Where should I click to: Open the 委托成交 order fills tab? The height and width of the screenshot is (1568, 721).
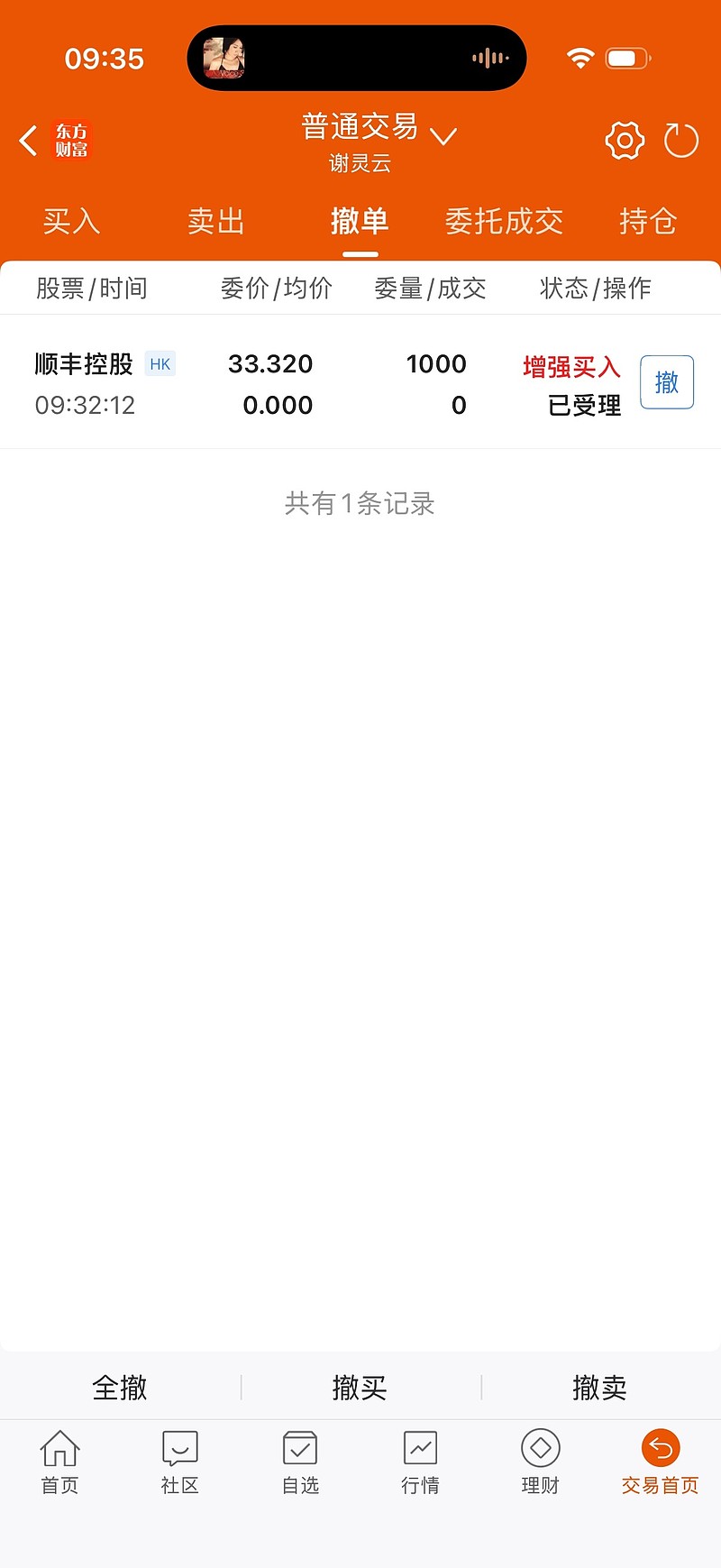pos(504,222)
